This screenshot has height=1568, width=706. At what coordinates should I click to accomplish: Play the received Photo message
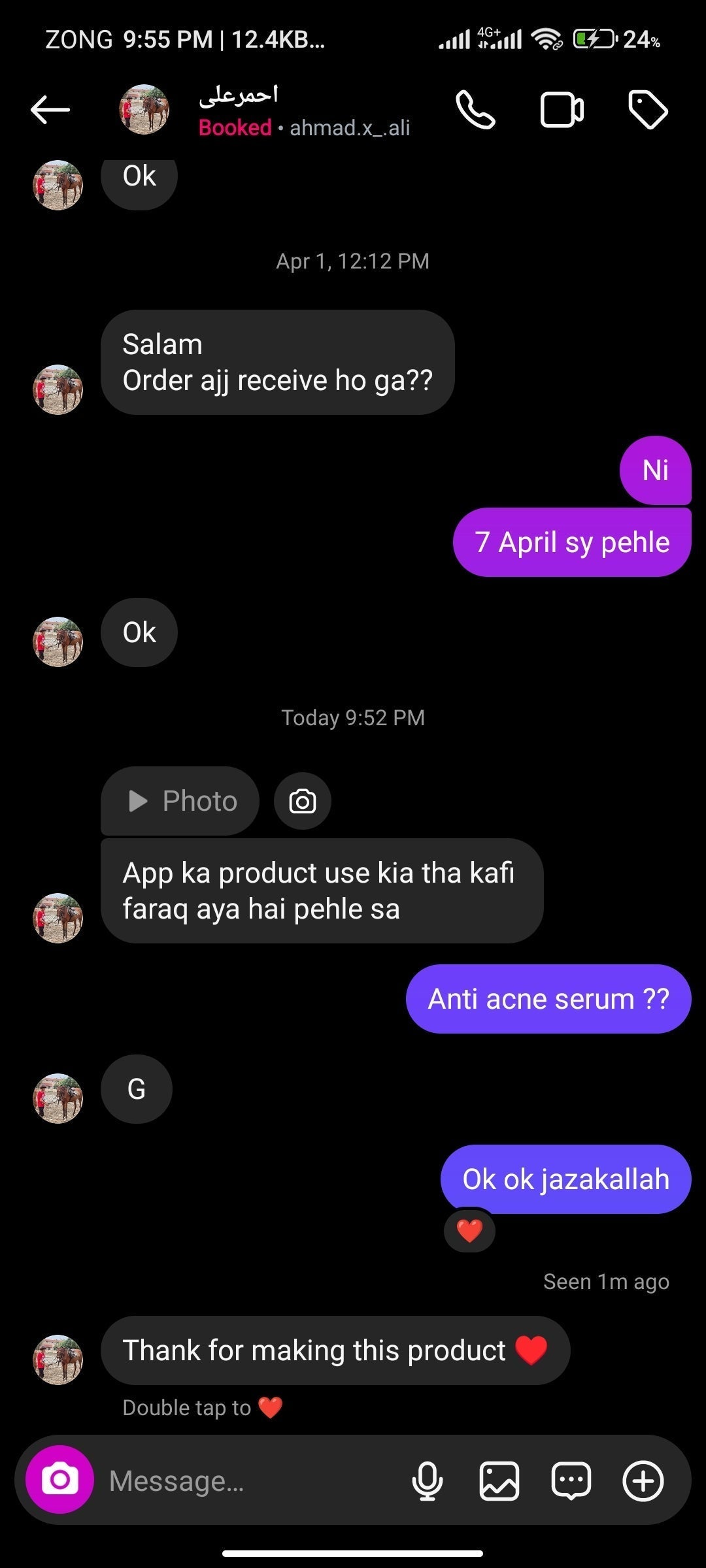(x=180, y=801)
